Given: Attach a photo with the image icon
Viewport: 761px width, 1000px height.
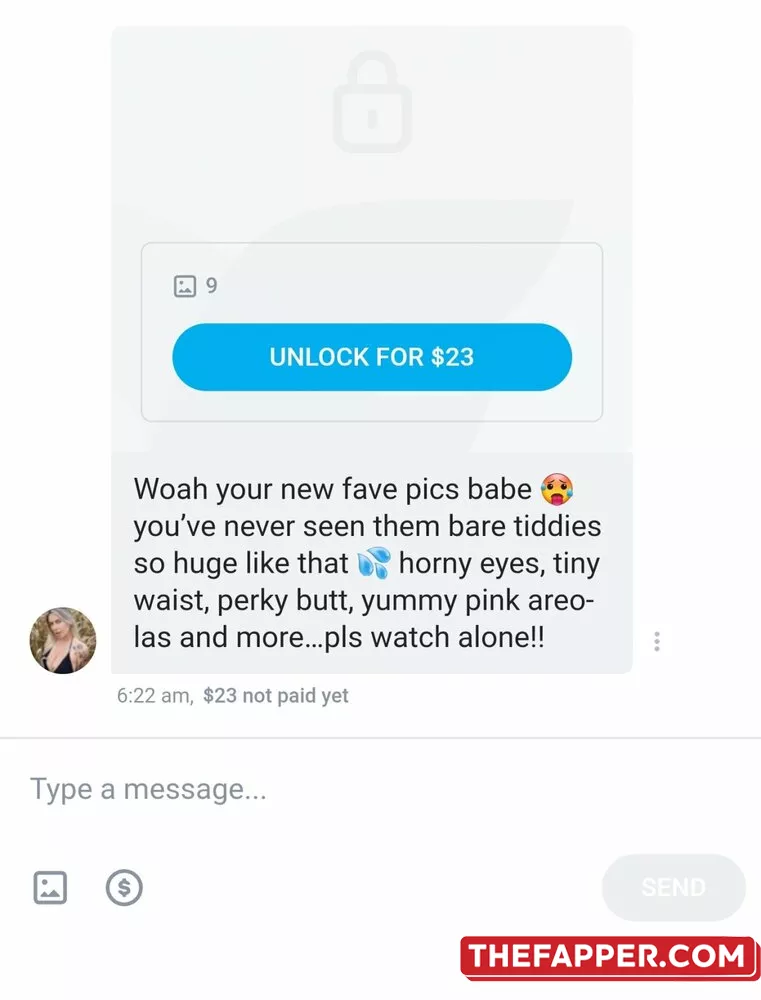Looking at the screenshot, I should pos(50,887).
